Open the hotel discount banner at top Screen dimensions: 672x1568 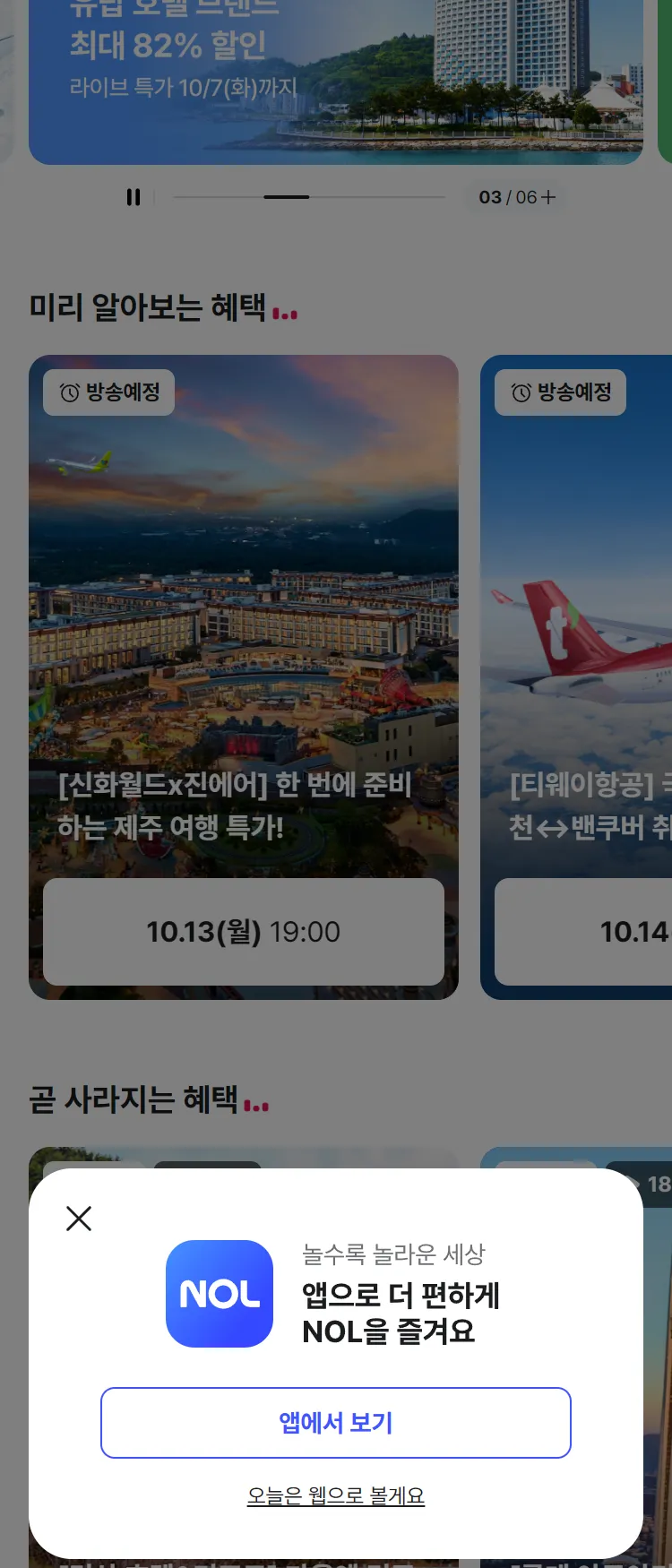click(335, 81)
